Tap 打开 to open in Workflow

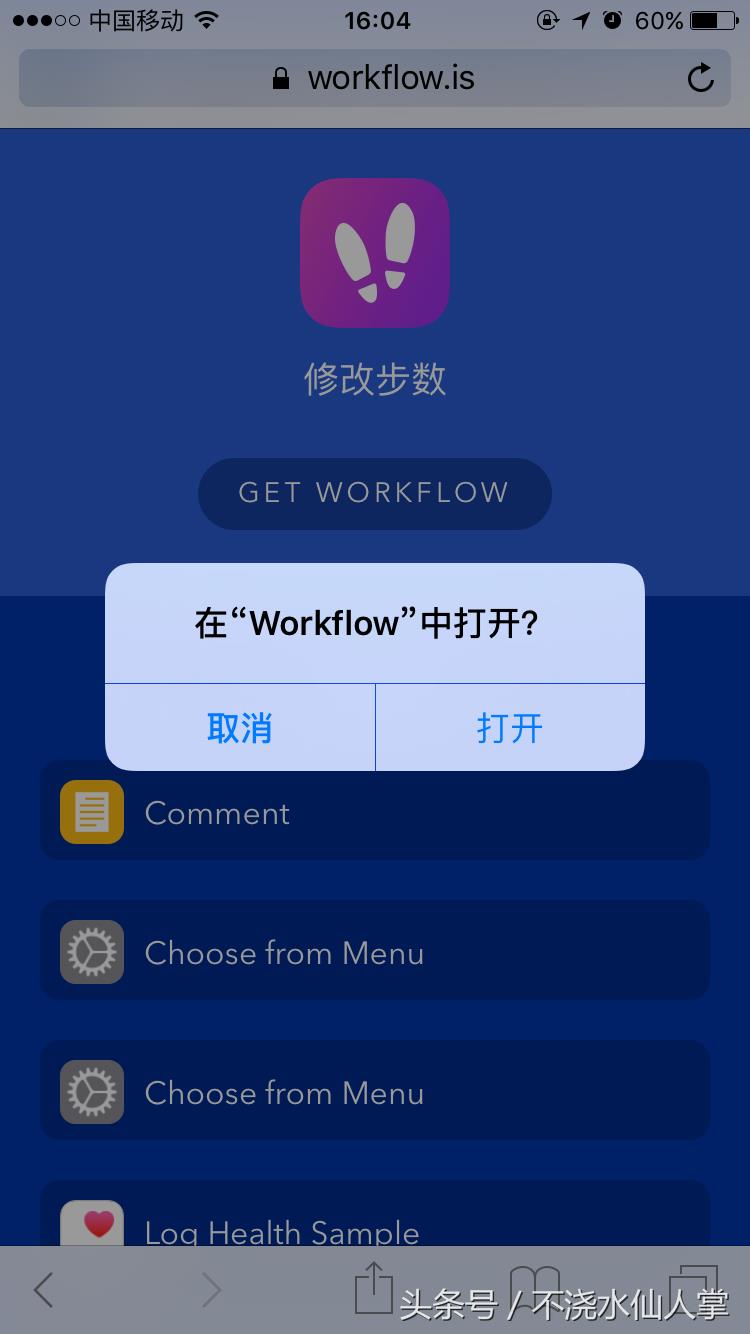[509, 728]
